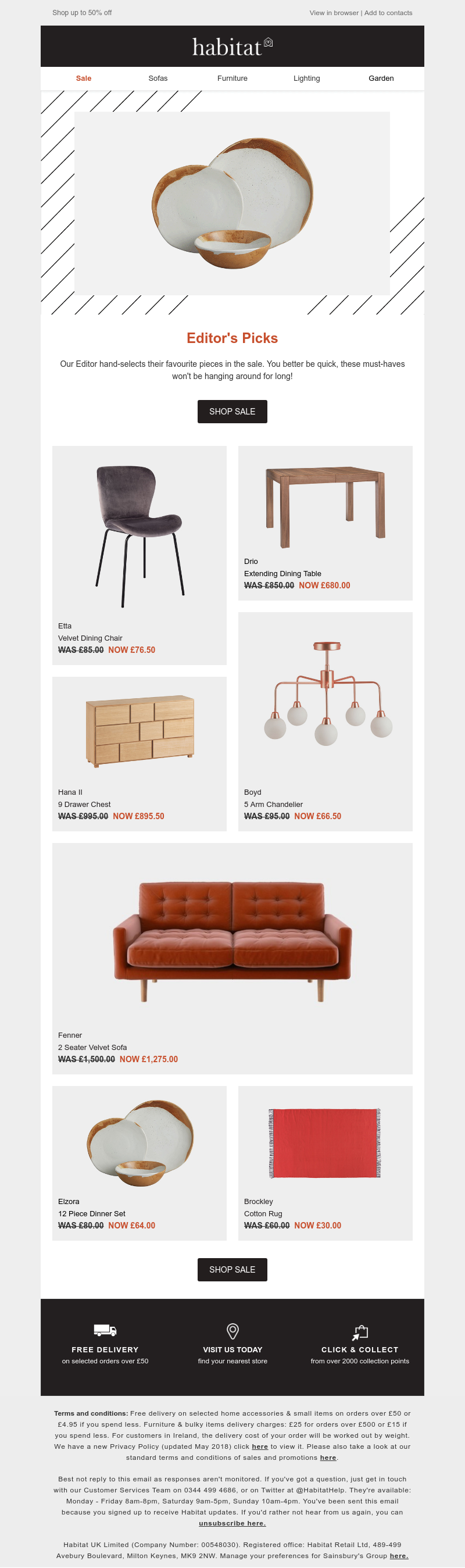The width and height of the screenshot is (465, 1568).
Task: Open Visit Us Today store finder
Action: click(232, 1346)
